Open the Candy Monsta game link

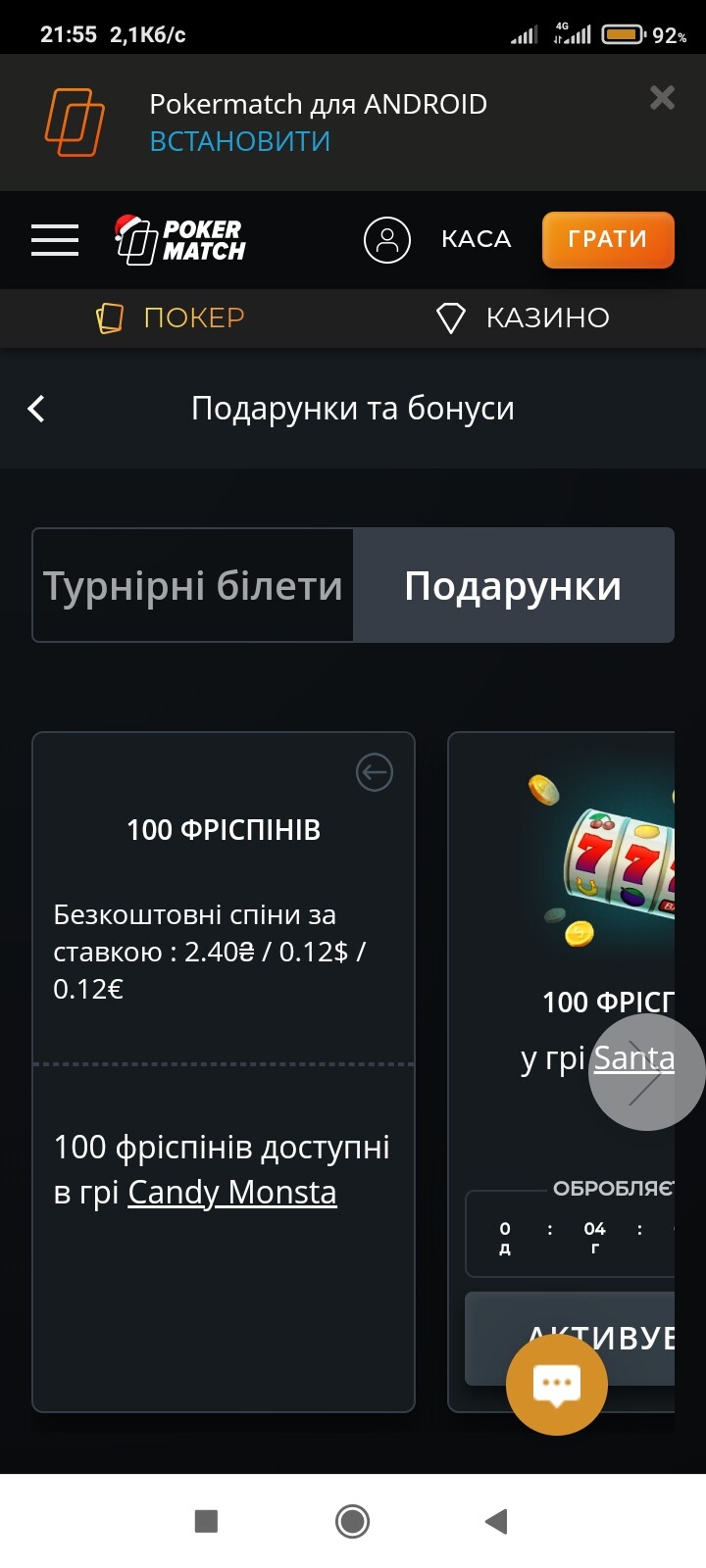point(232,1192)
